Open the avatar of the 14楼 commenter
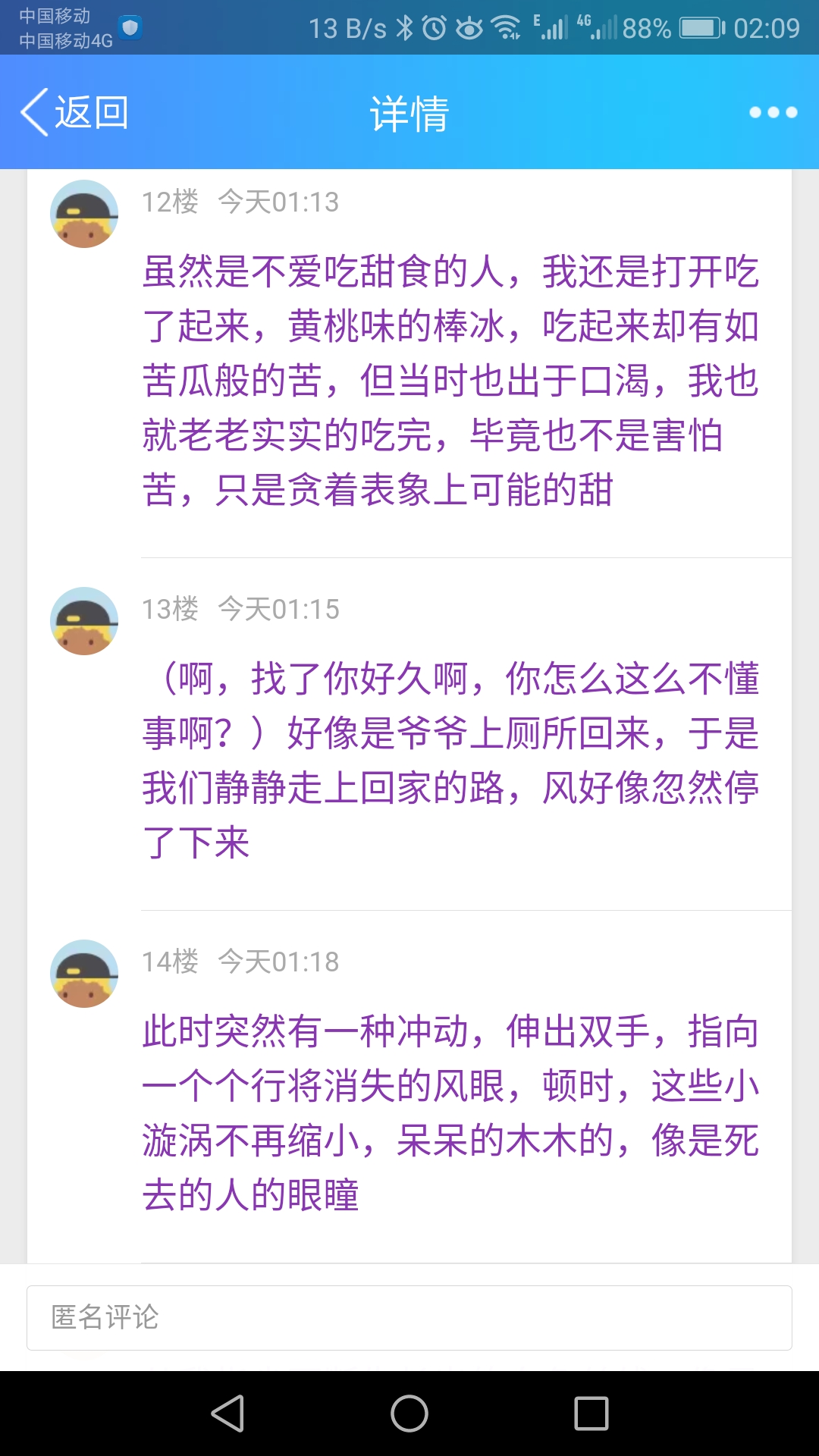This screenshot has width=819, height=1456. (84, 974)
